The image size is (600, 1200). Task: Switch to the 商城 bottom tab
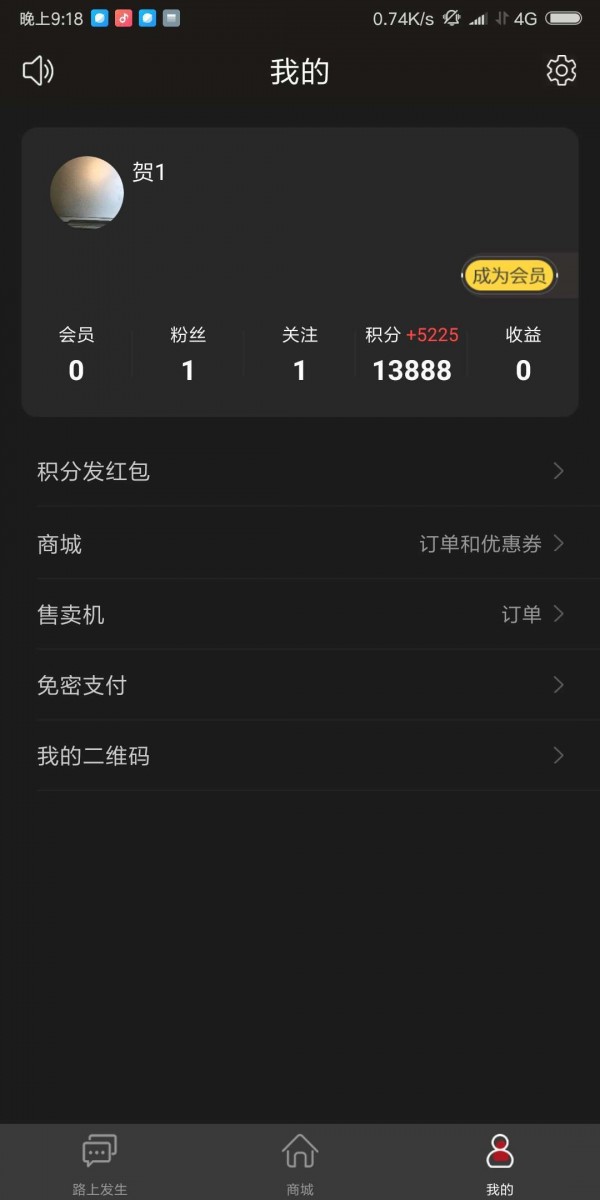300,1162
